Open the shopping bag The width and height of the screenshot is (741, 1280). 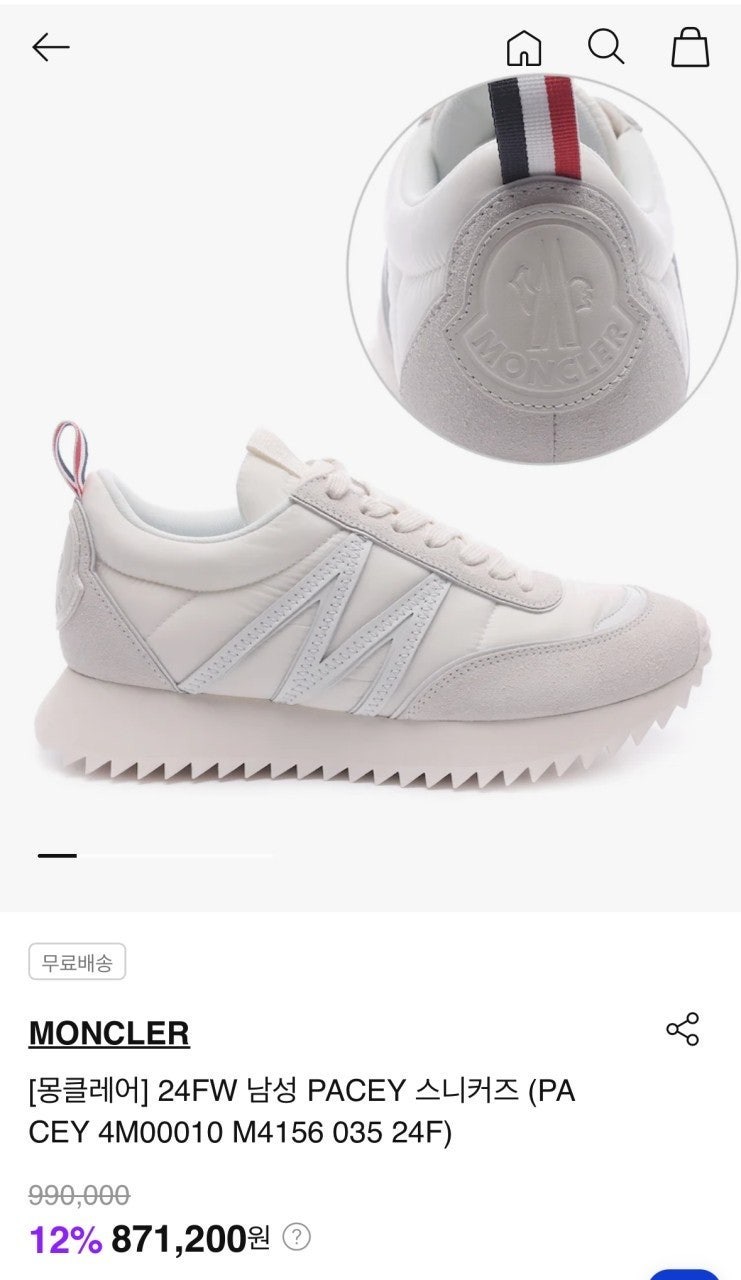tap(689, 46)
